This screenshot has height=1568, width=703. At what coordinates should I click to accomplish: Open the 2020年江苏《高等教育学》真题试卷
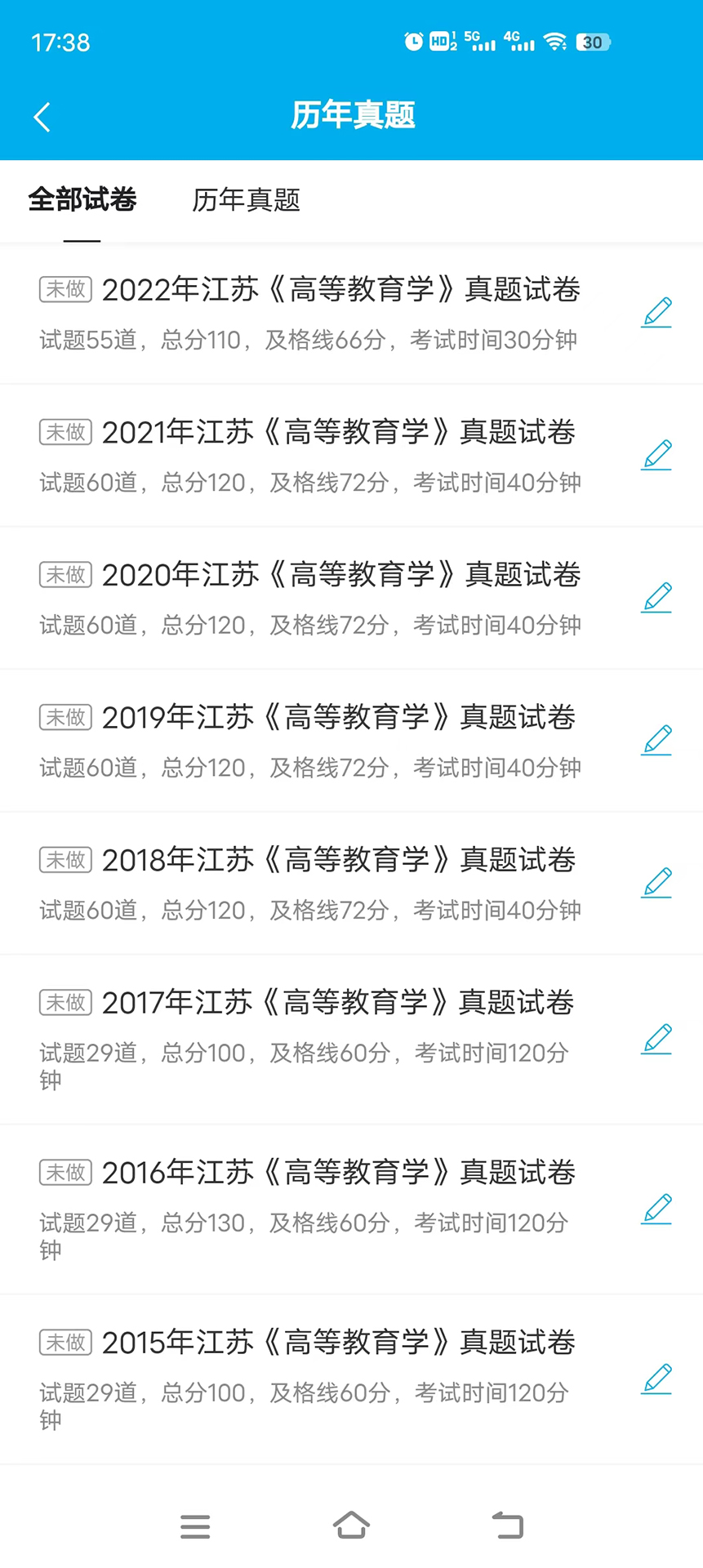pyautogui.click(x=340, y=575)
